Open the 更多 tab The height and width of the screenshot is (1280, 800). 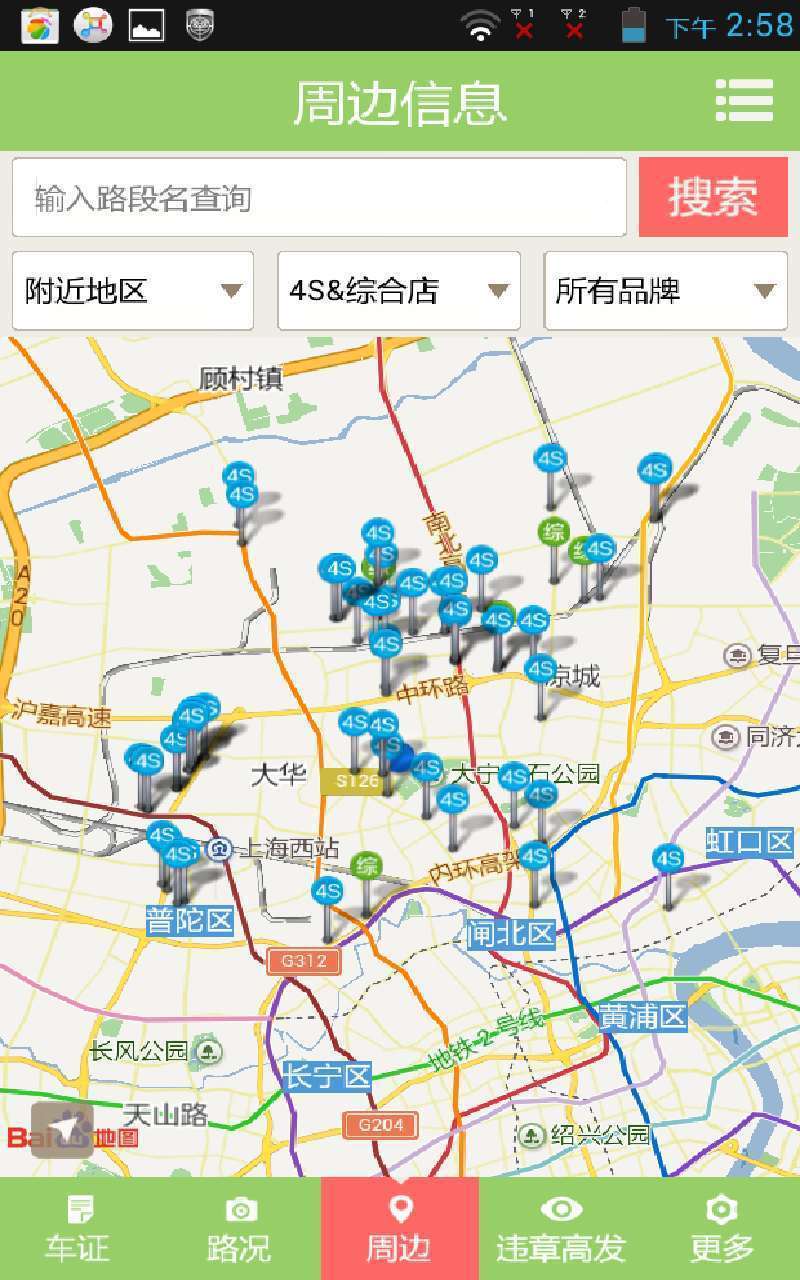click(721, 1228)
